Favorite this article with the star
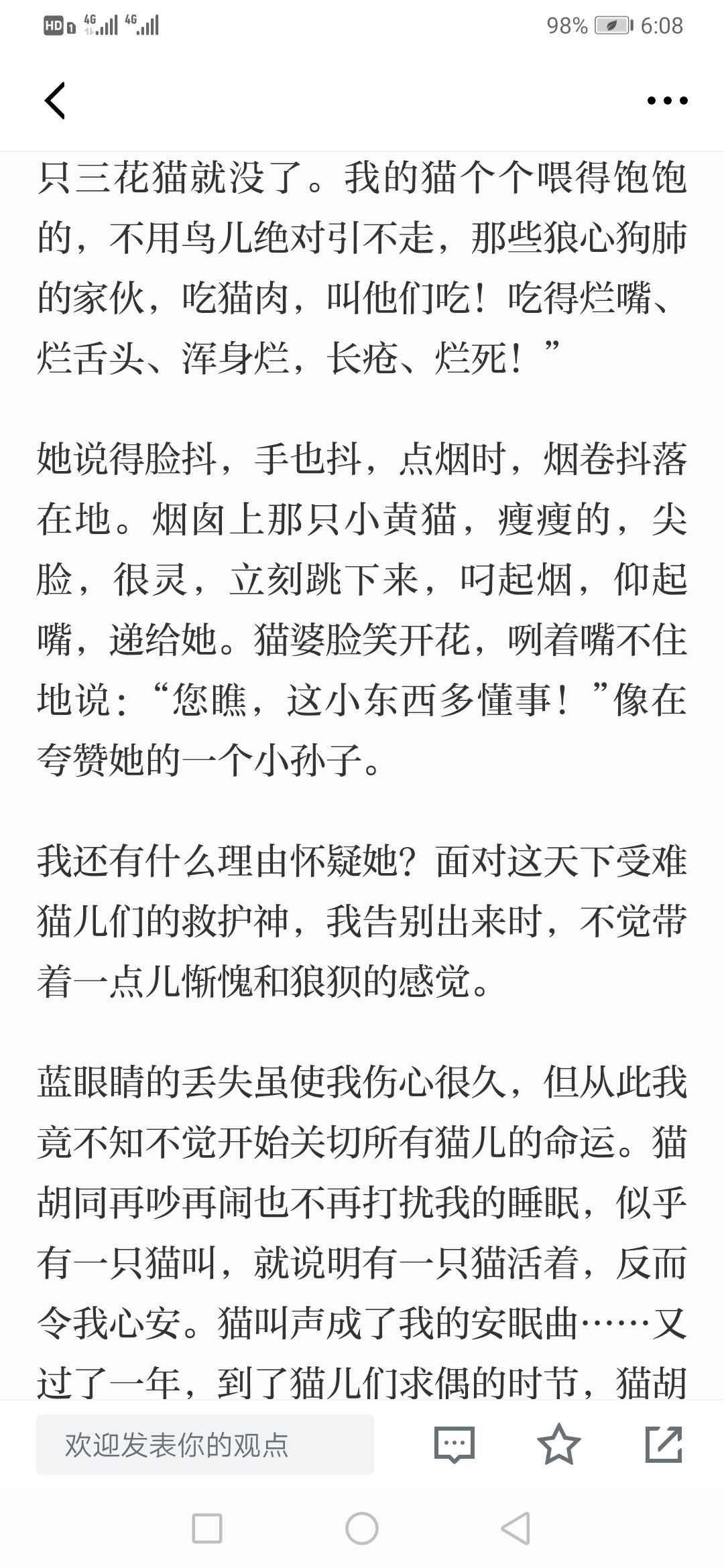Viewport: 724px width, 1568px height. tap(559, 1444)
